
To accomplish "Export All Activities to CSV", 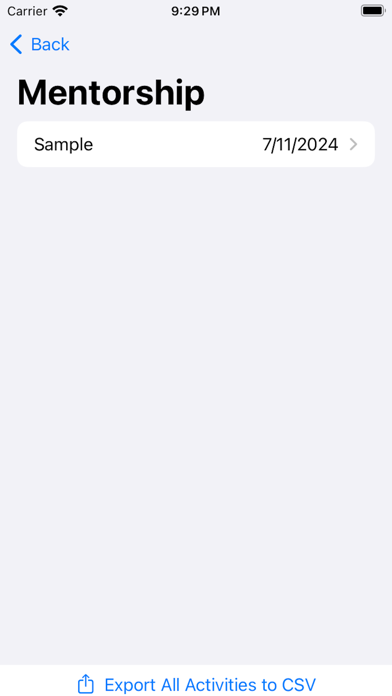I will 197,684.
